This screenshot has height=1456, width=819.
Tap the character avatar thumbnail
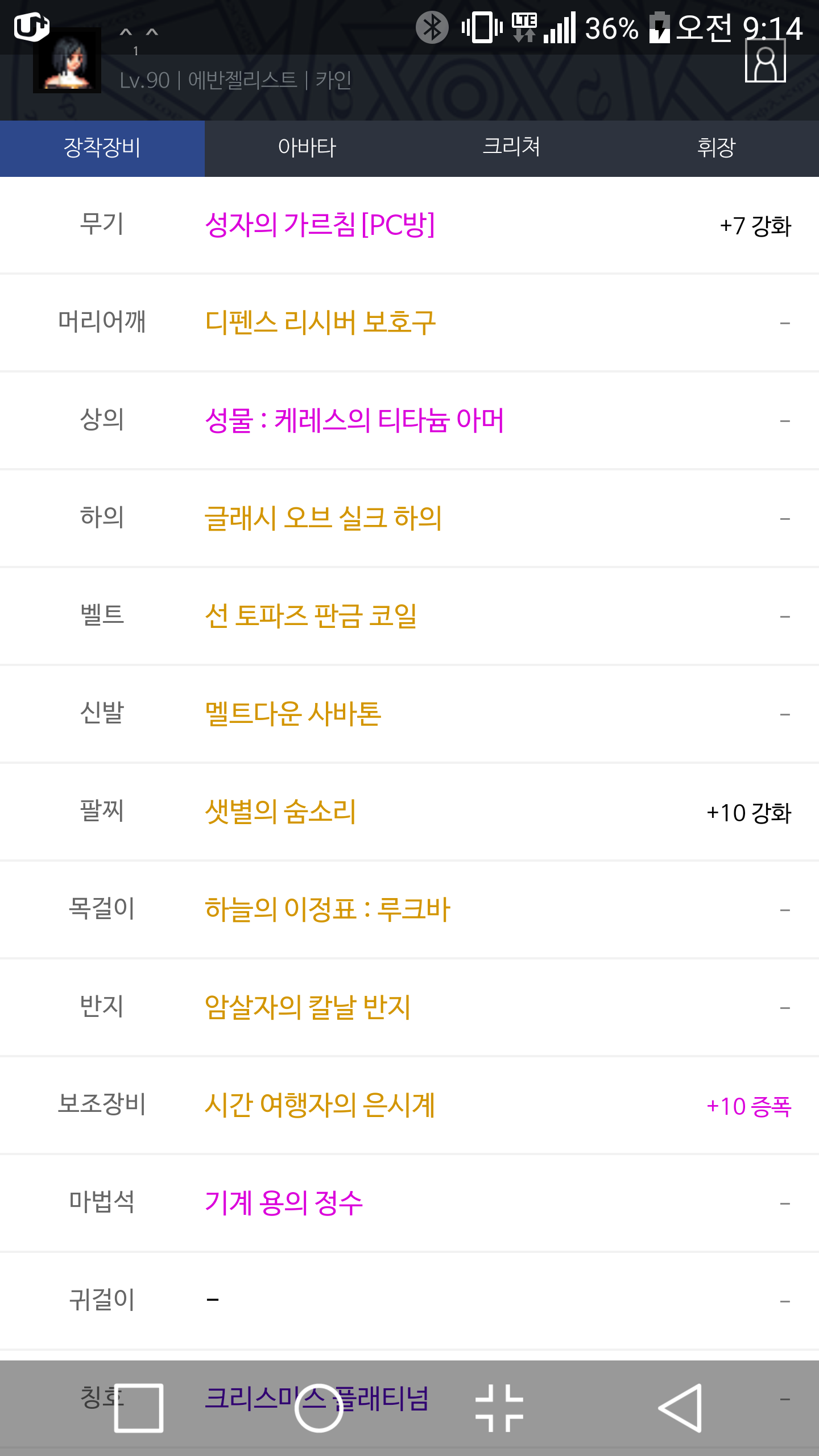coord(67,61)
